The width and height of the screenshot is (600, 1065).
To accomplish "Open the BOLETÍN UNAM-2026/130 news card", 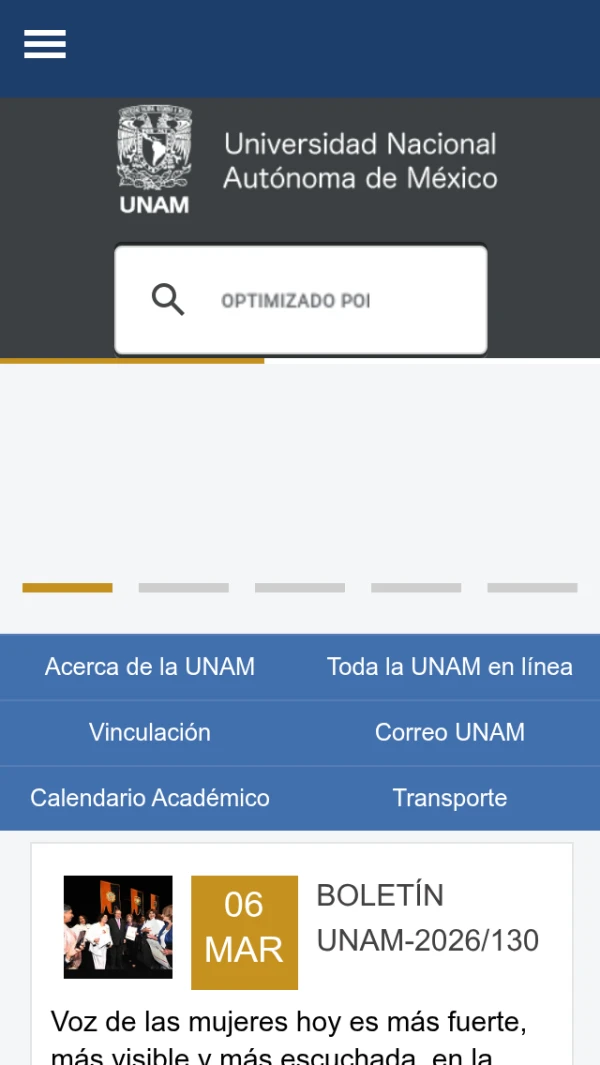I will (427, 918).
